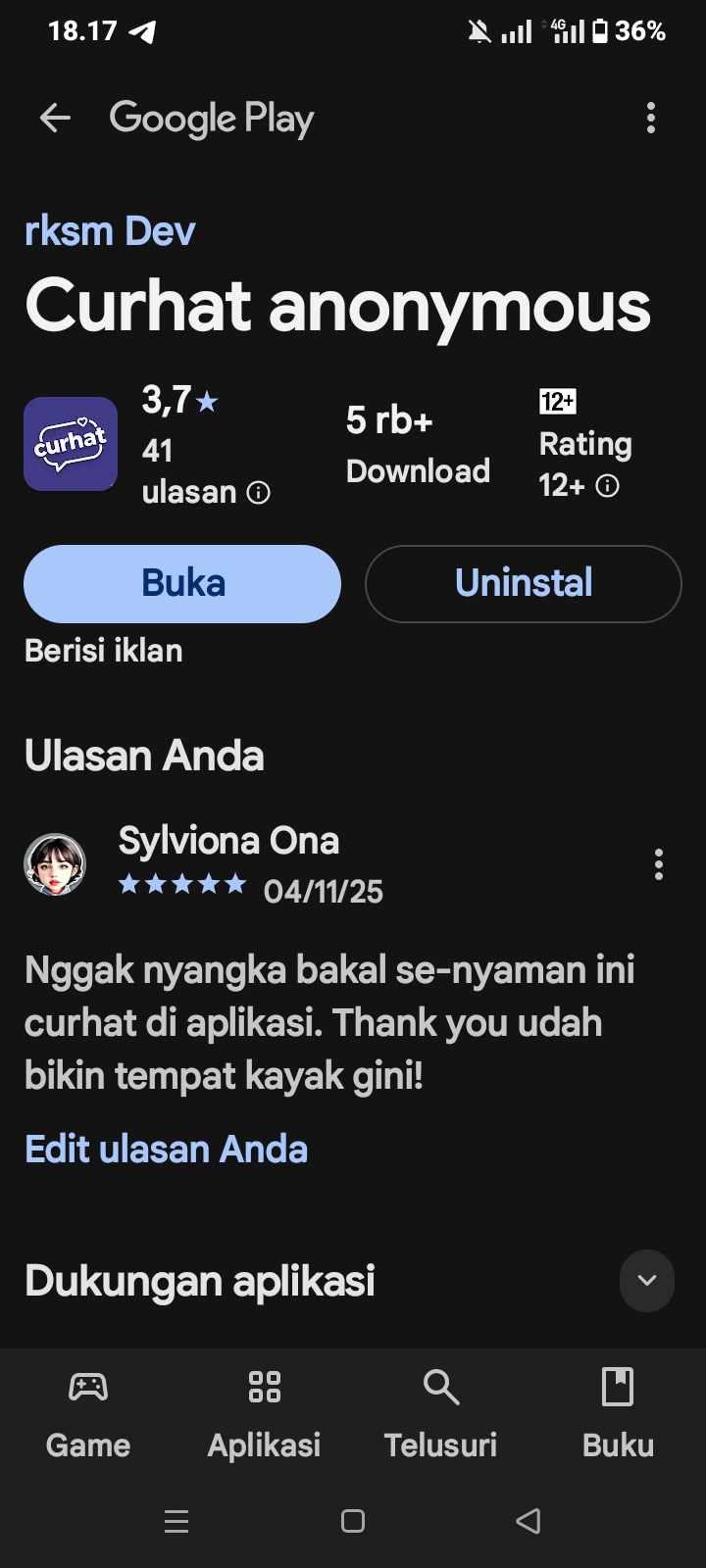
Task: Go back using the top arrow
Action: 55,119
